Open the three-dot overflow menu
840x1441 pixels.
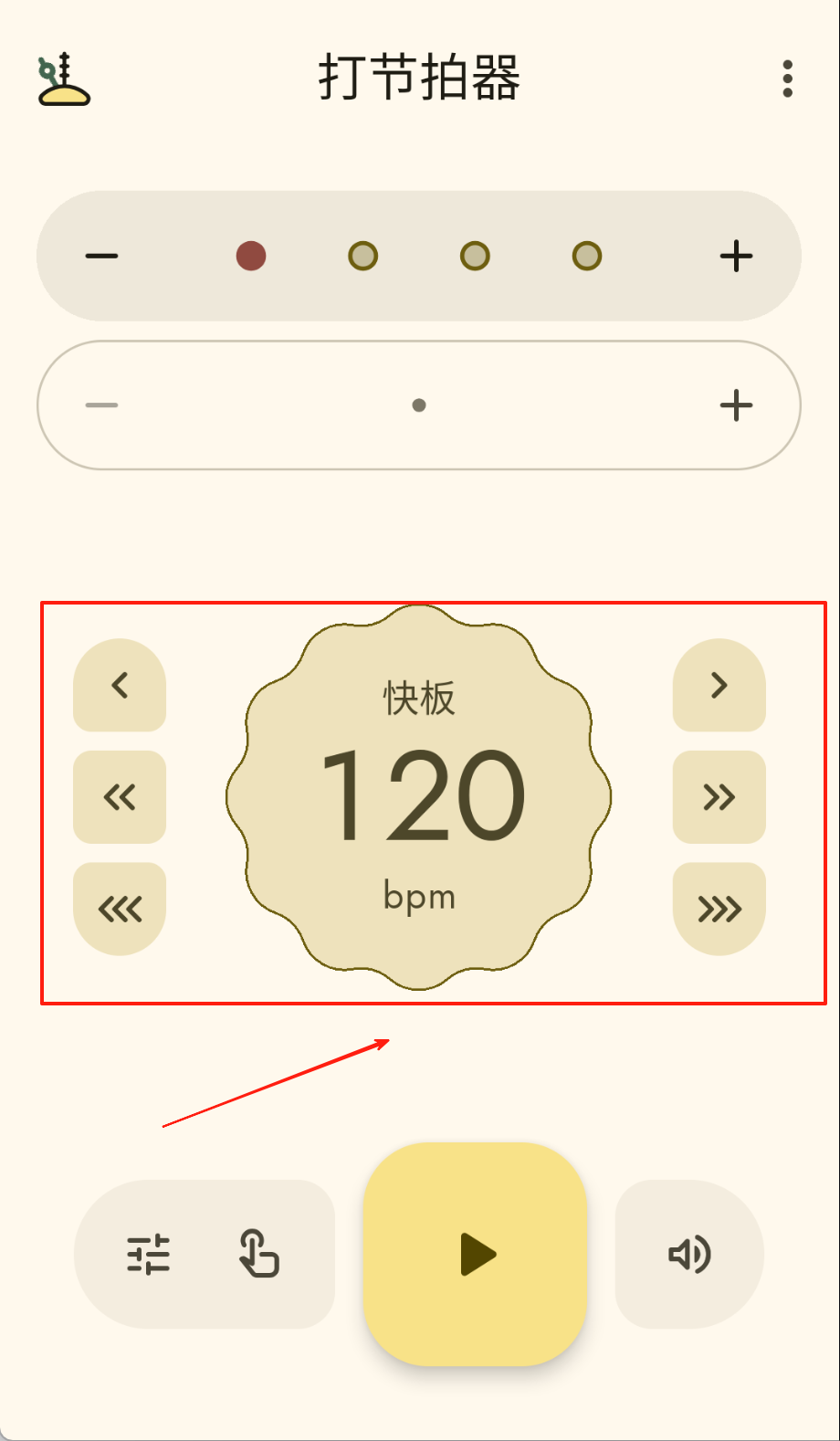click(787, 79)
